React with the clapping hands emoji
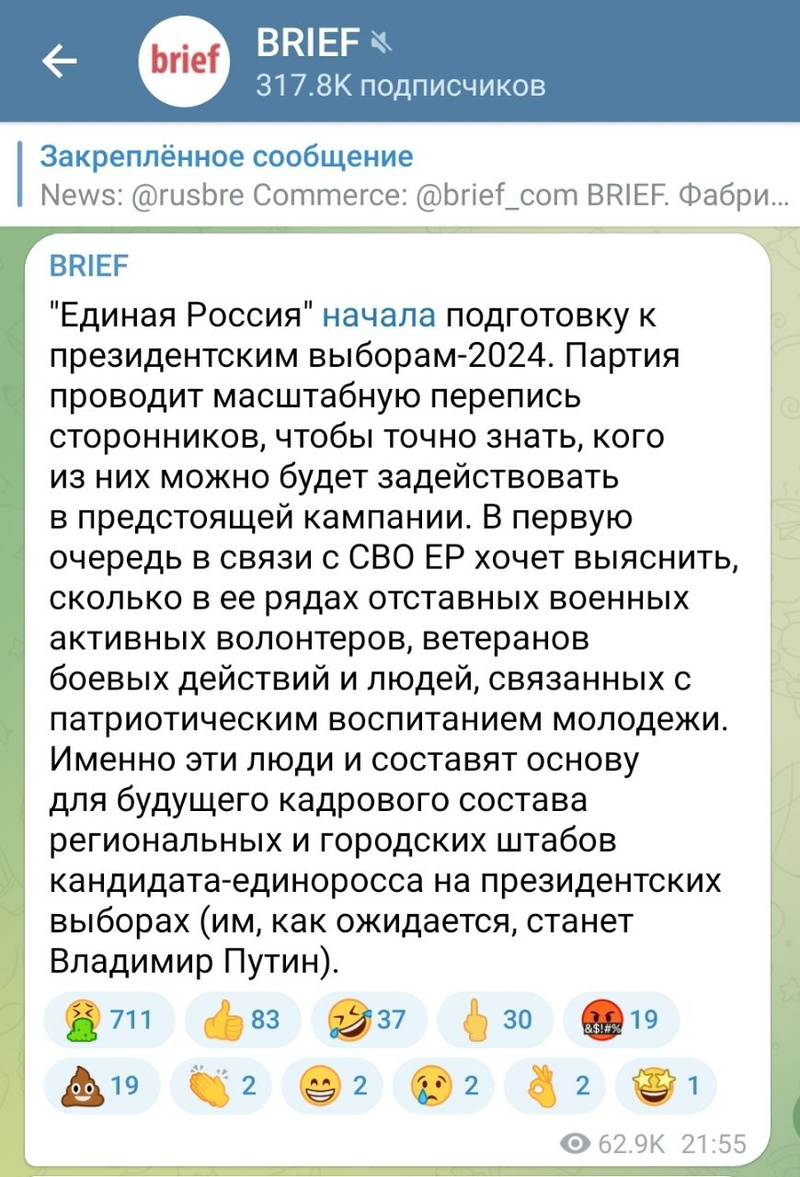The height and width of the screenshot is (1177, 800). pos(220,1086)
